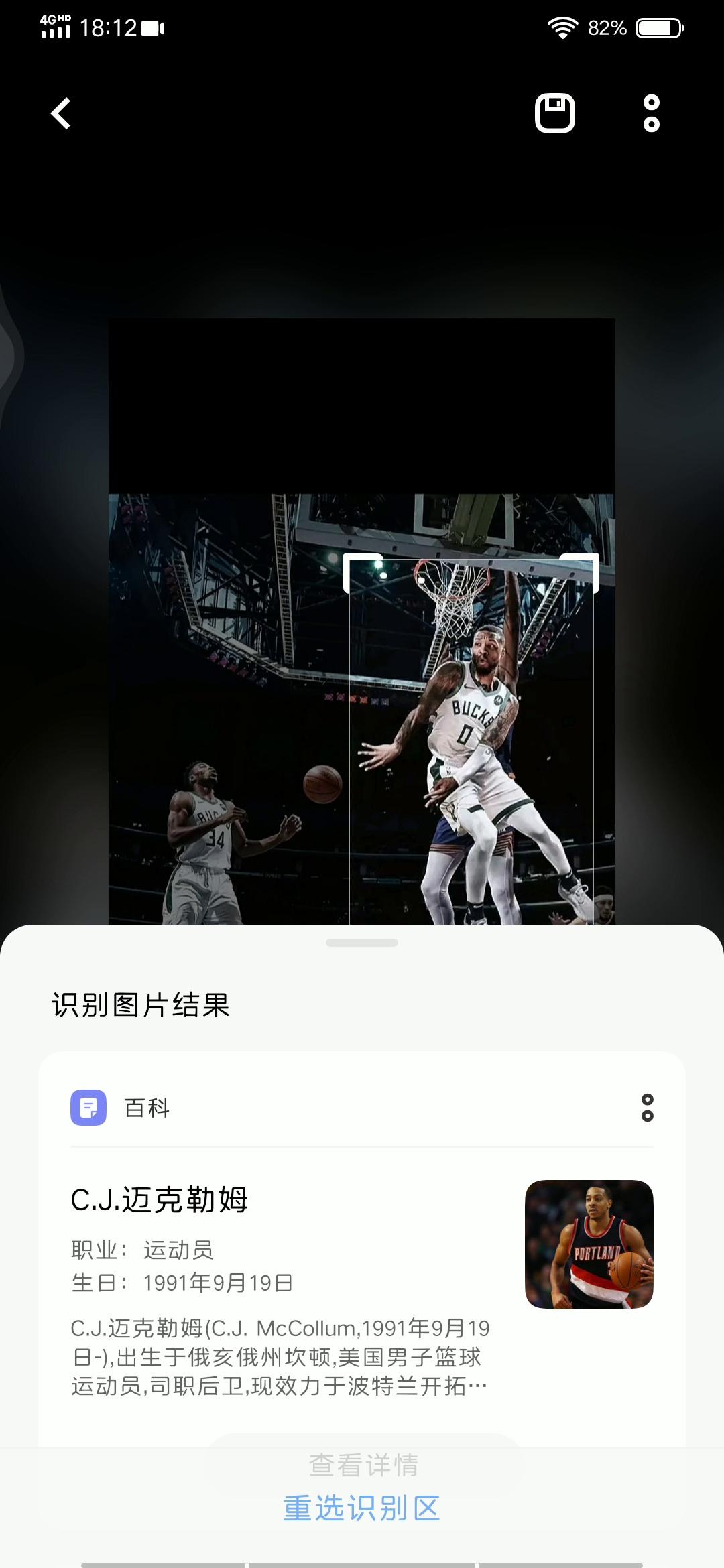Open the 百科 card's more options

click(x=647, y=1108)
